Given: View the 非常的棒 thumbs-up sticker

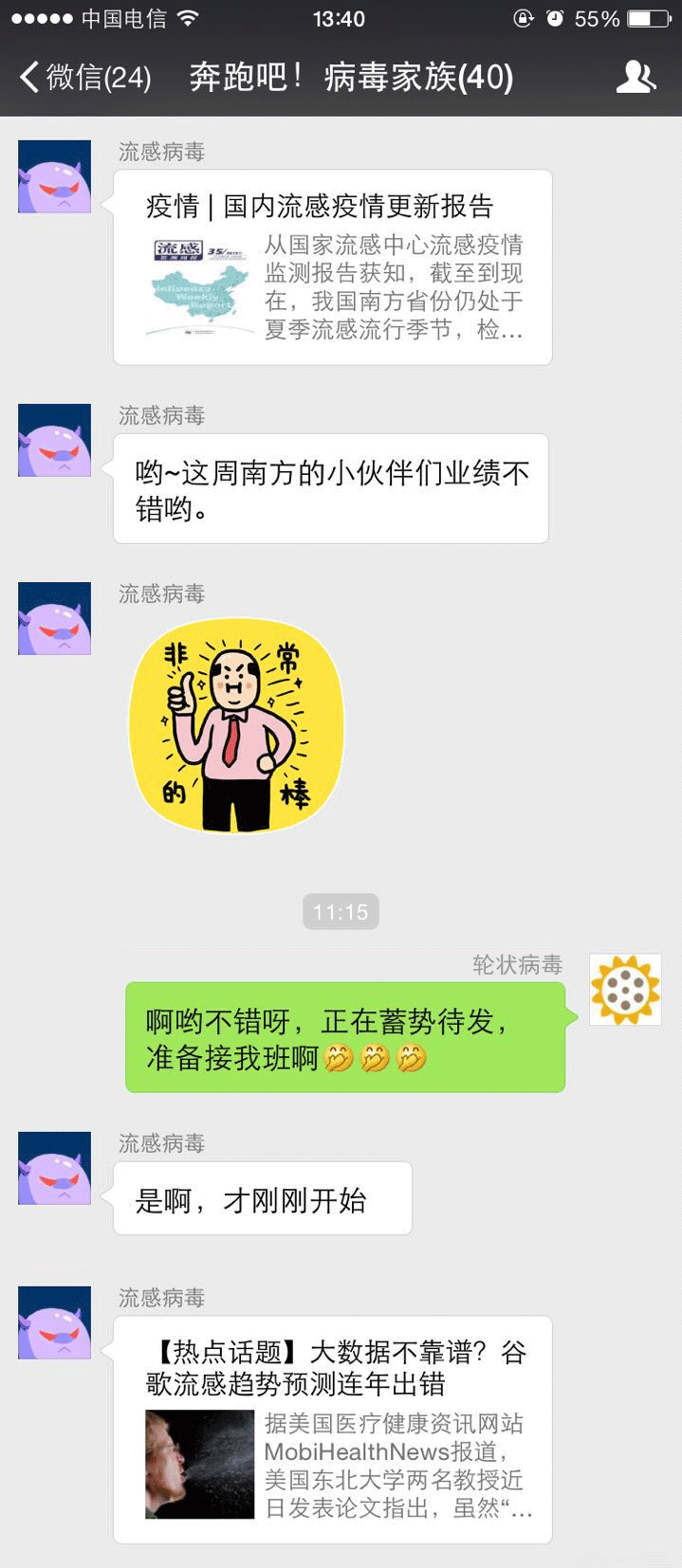Looking at the screenshot, I should pos(236,727).
